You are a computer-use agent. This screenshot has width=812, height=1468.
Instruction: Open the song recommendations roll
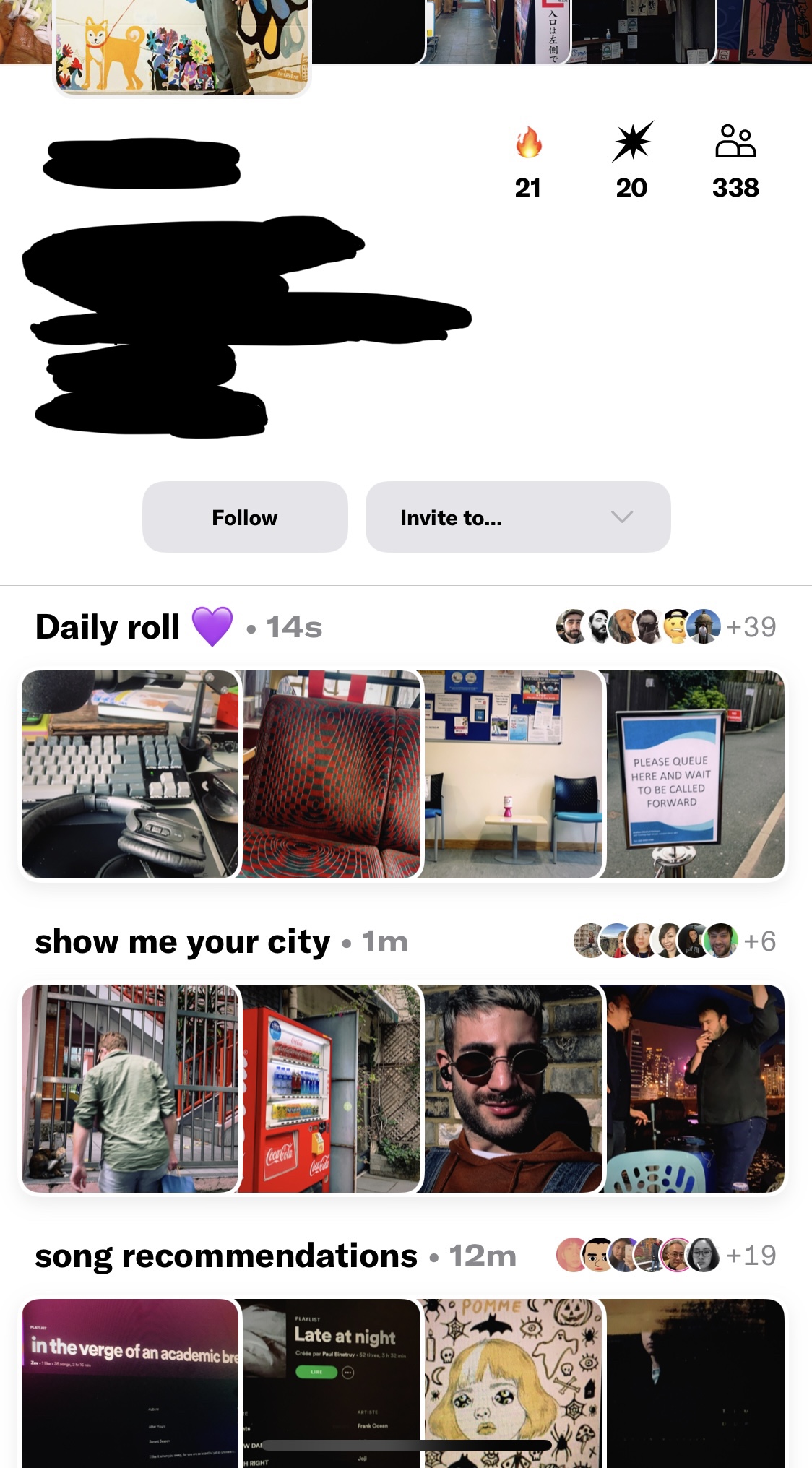(x=225, y=1256)
